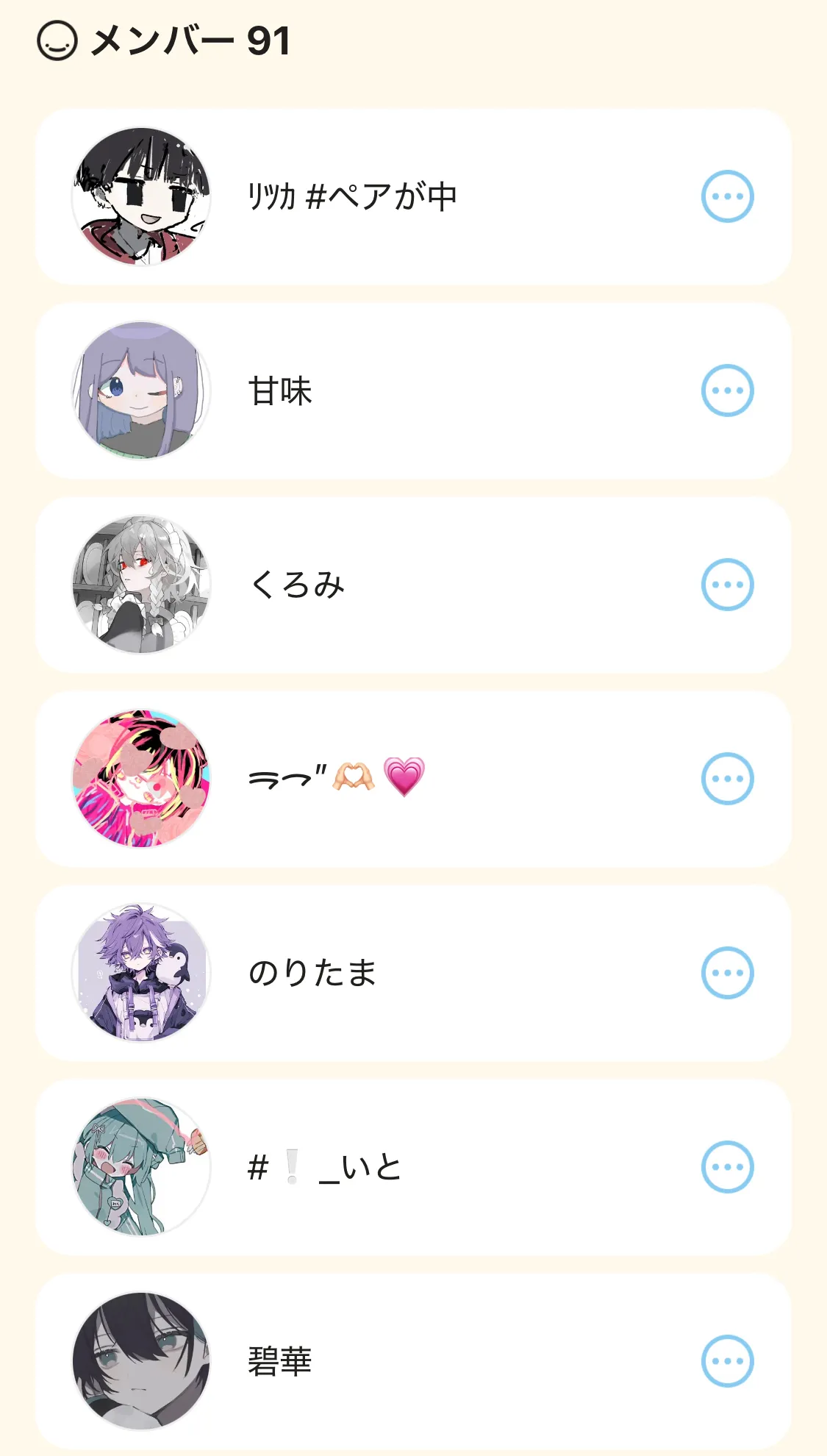The width and height of the screenshot is (827, 1456).
Task: Open the member row with heart emojis
Action: (337, 779)
